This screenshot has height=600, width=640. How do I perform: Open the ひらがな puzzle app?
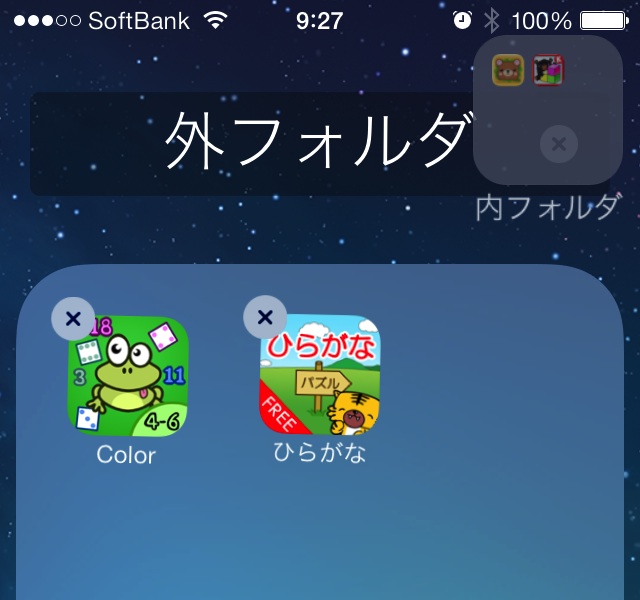tap(320, 377)
